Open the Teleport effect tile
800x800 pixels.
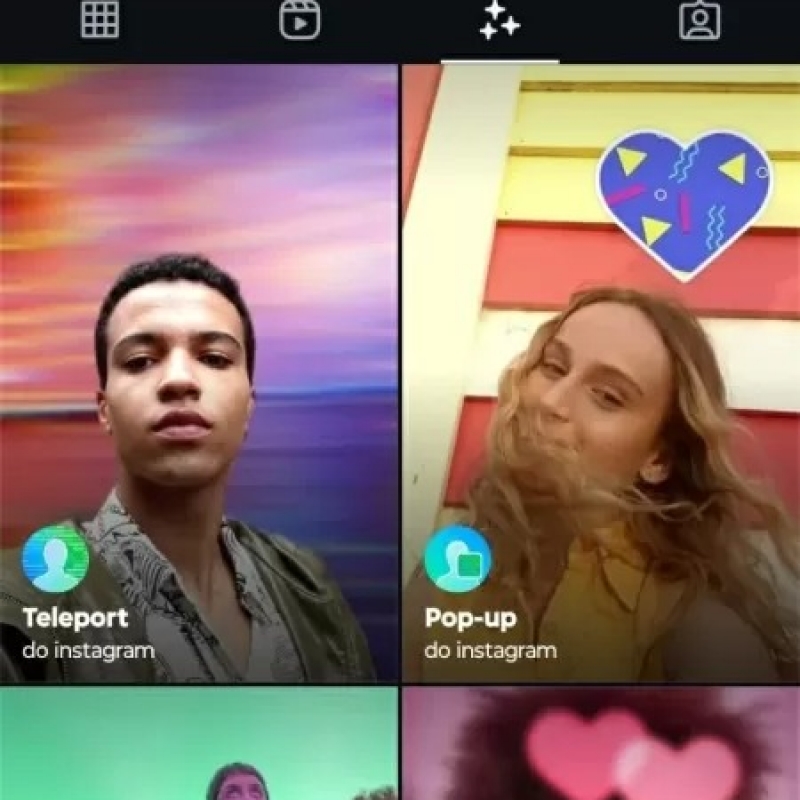(199, 373)
